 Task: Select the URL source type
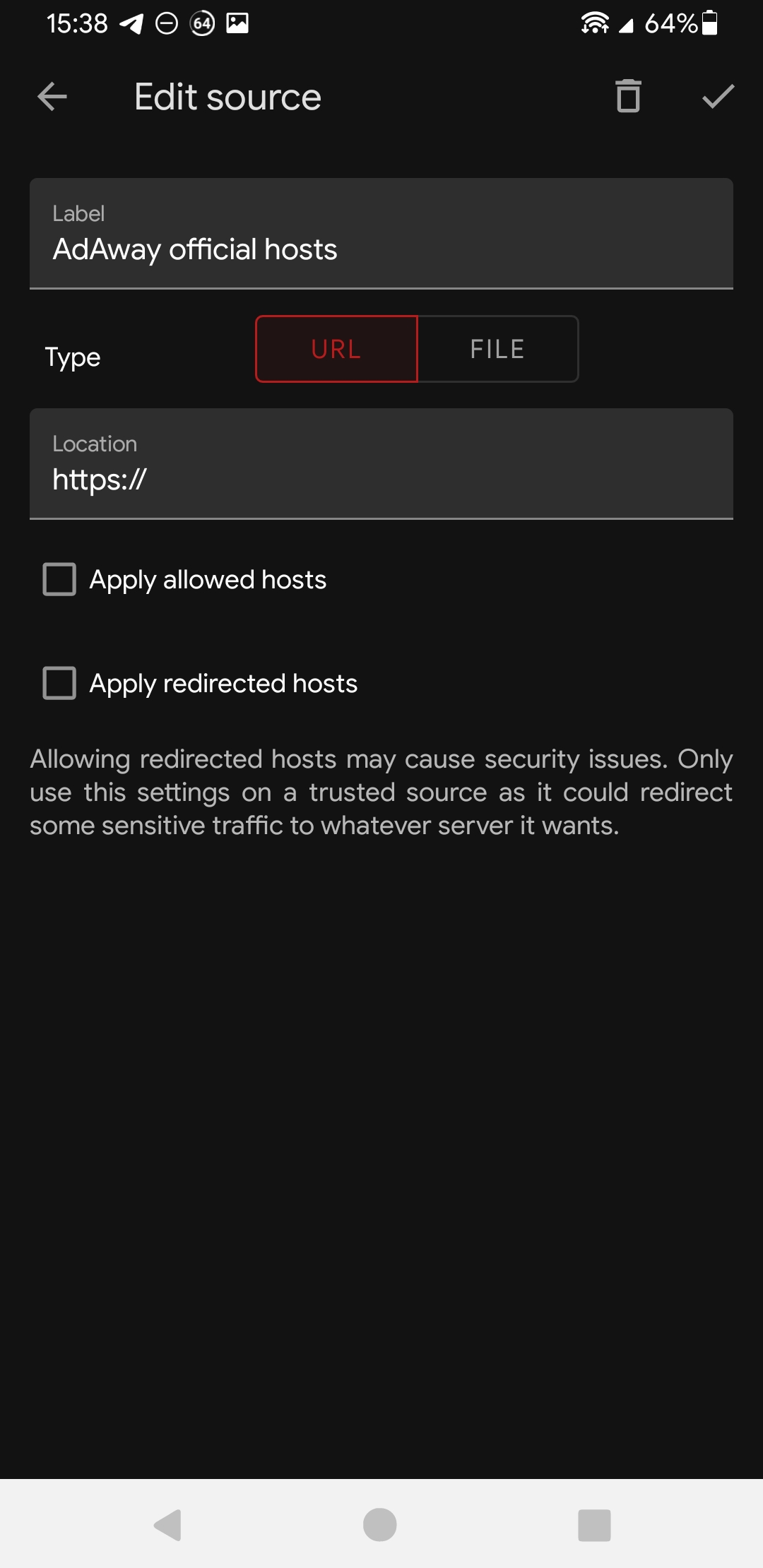click(337, 349)
